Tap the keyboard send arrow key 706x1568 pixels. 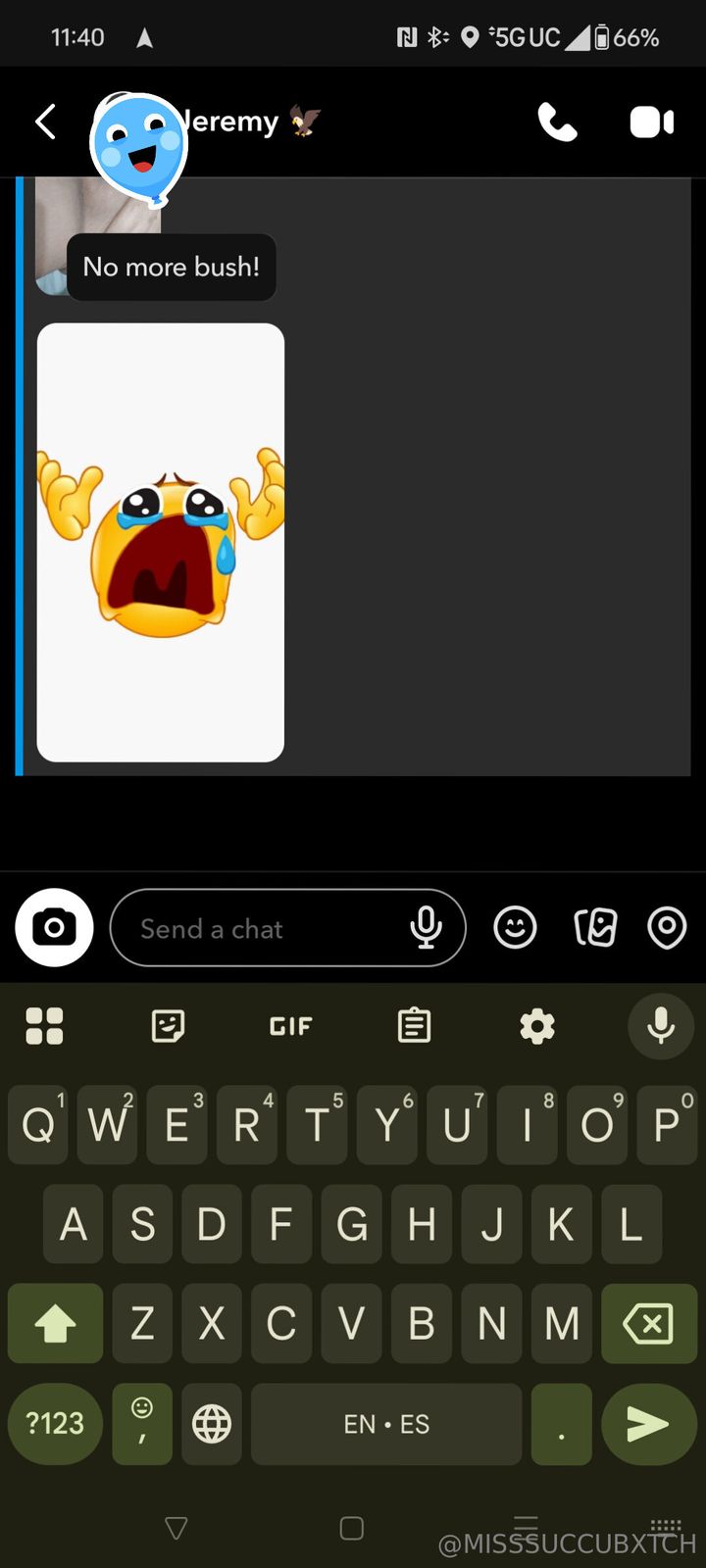coord(647,1424)
